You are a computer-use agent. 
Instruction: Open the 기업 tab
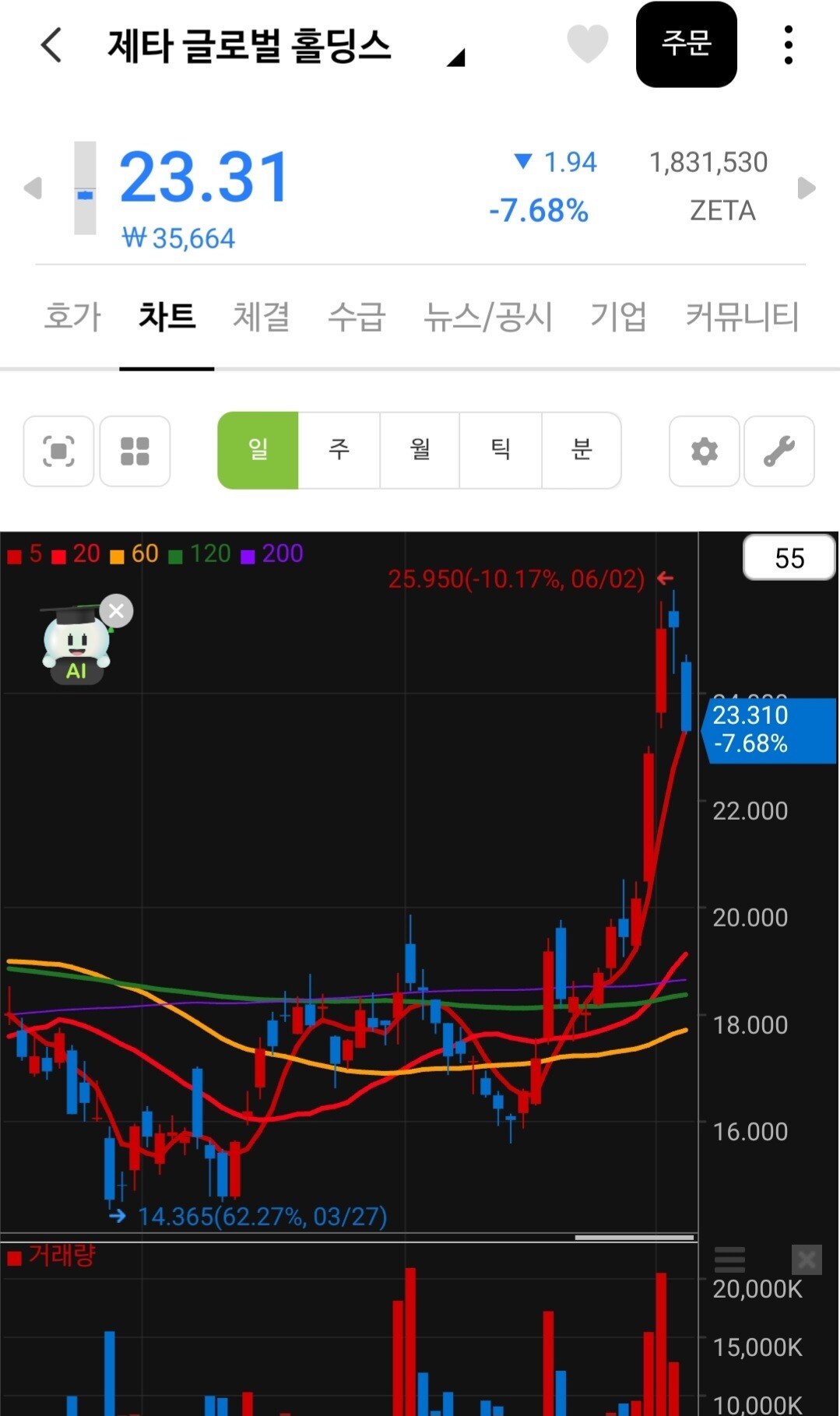coord(619,317)
